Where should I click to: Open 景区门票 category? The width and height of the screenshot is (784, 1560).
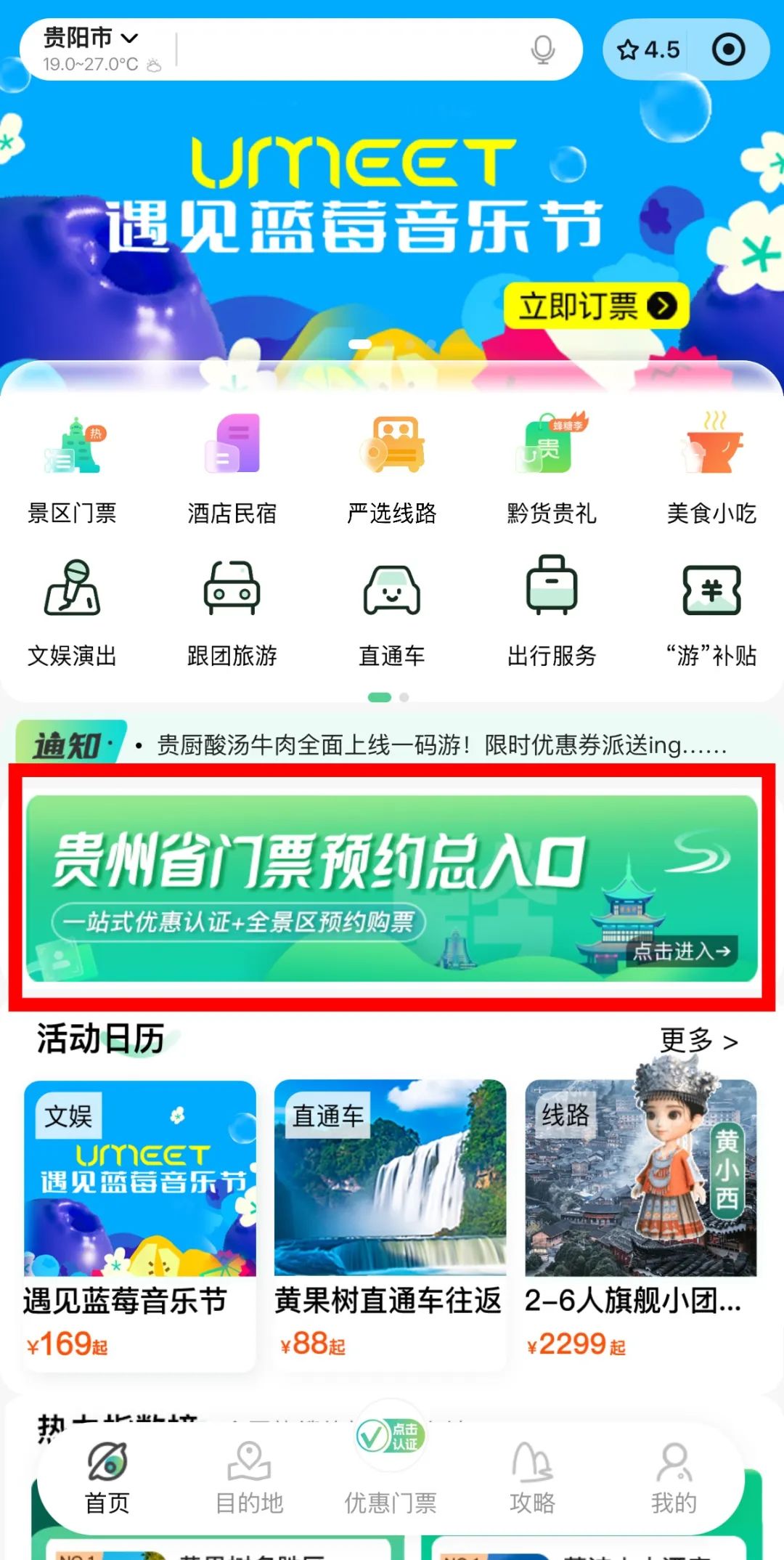pyautogui.click(x=72, y=467)
